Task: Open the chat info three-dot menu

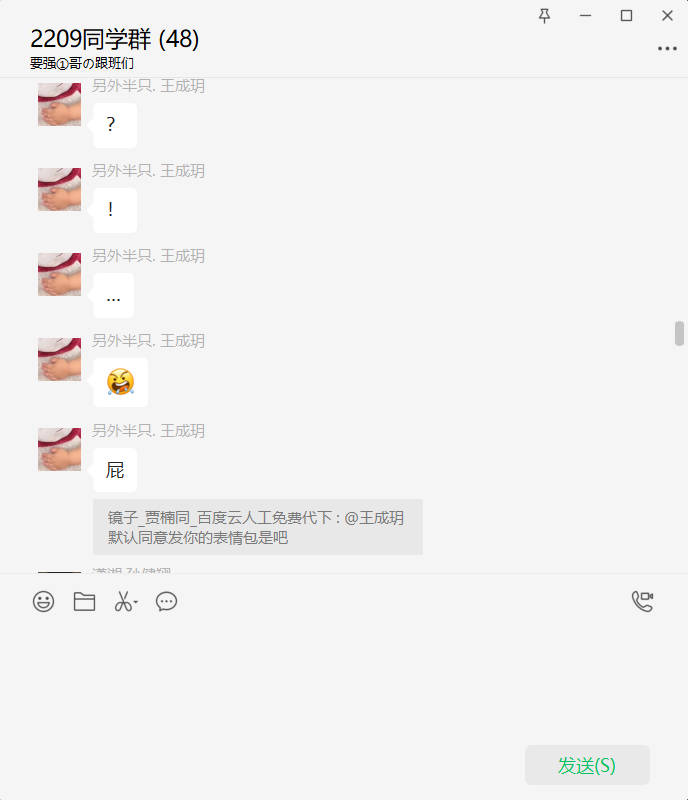Action: pyautogui.click(x=667, y=48)
